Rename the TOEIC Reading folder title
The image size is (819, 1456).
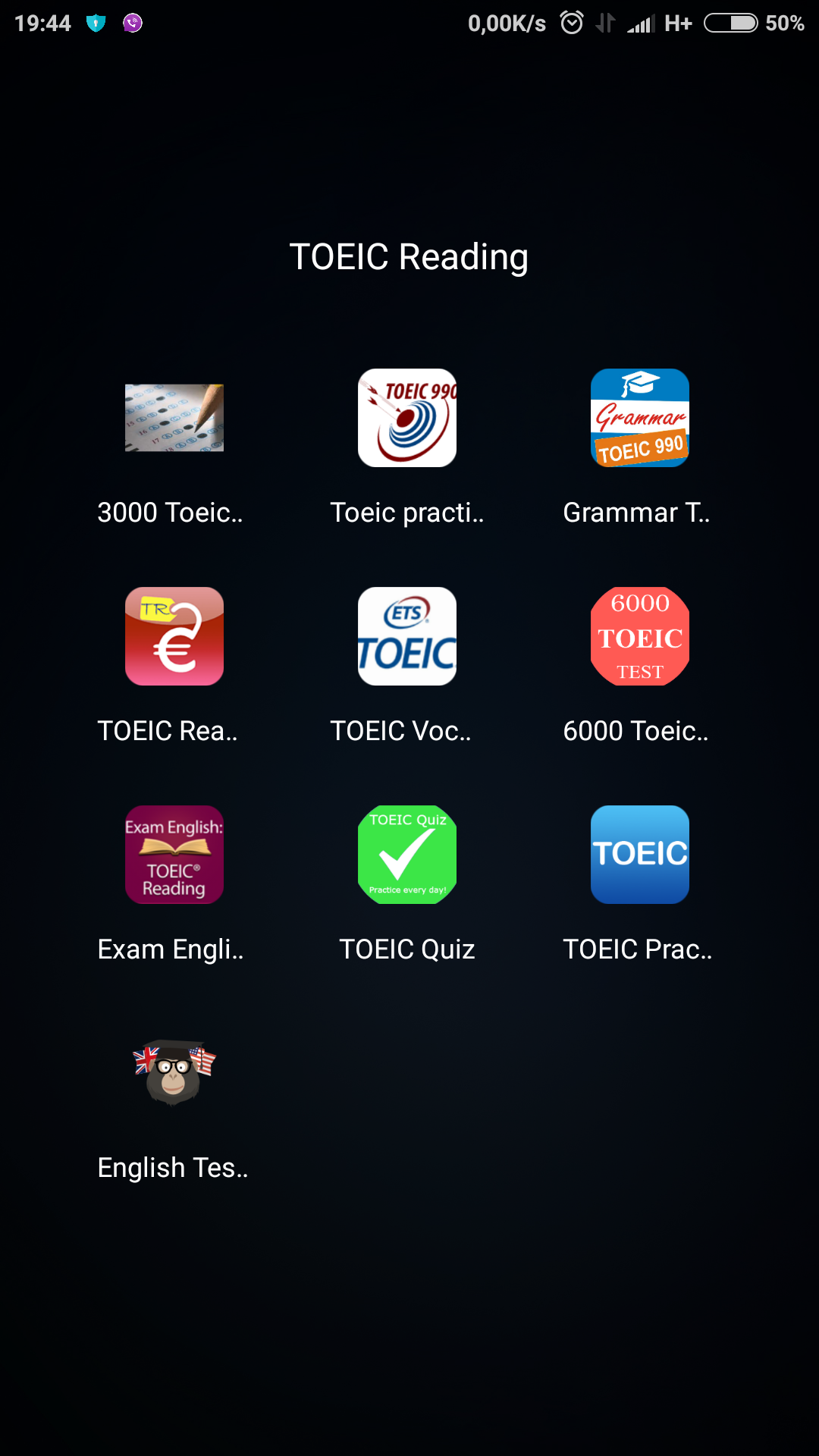409,257
